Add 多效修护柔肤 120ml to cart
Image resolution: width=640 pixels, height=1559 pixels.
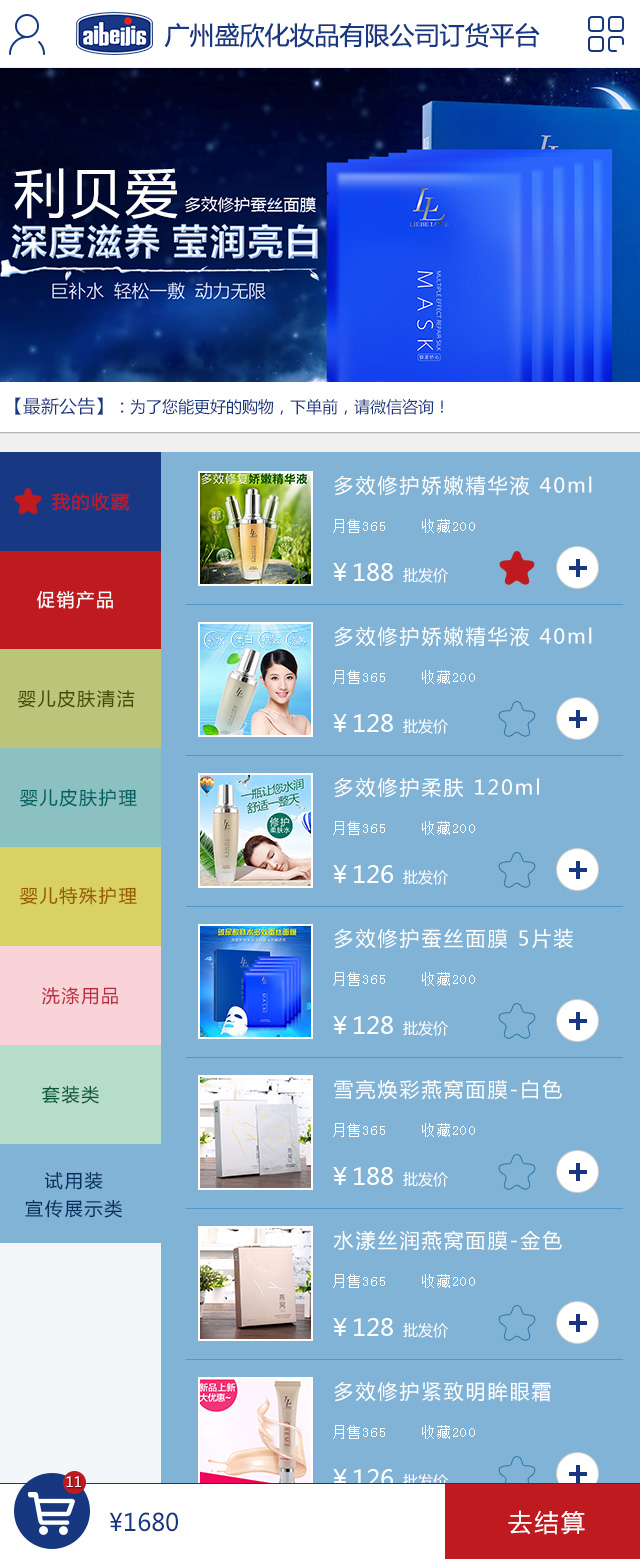pyautogui.click(x=577, y=870)
